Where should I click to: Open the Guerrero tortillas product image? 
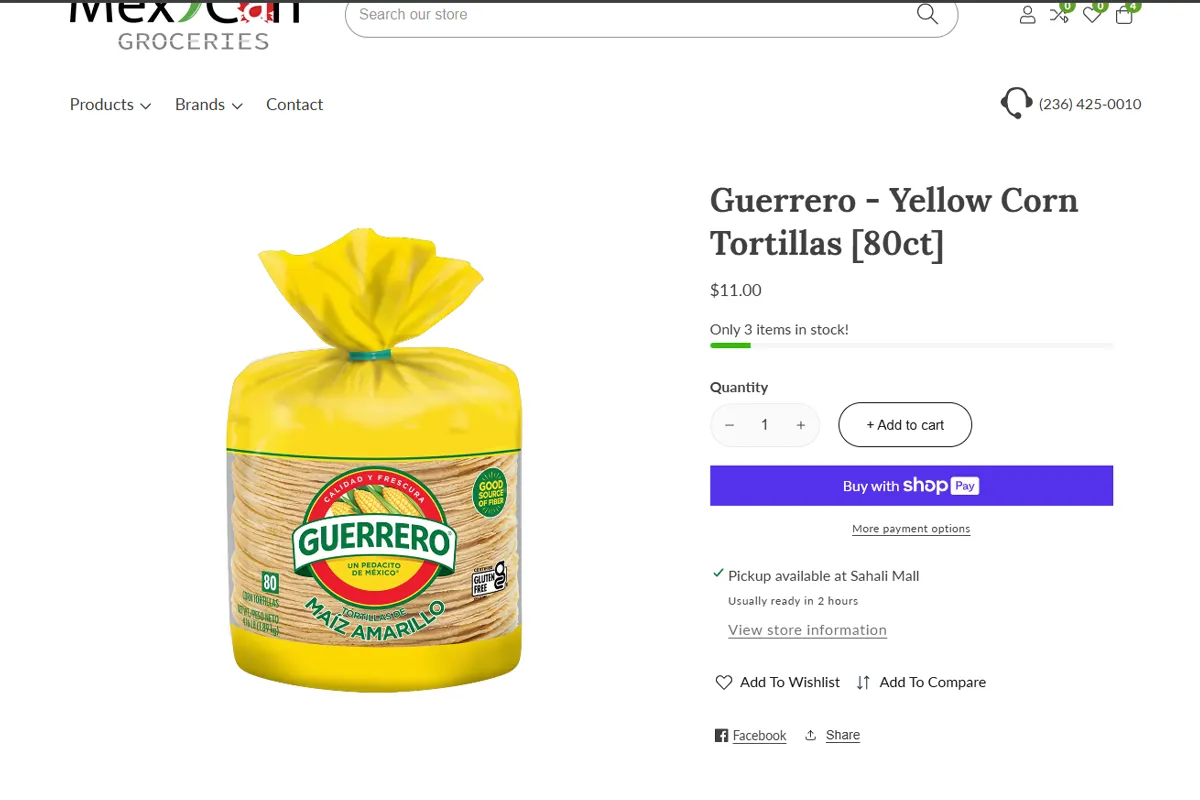[374, 460]
